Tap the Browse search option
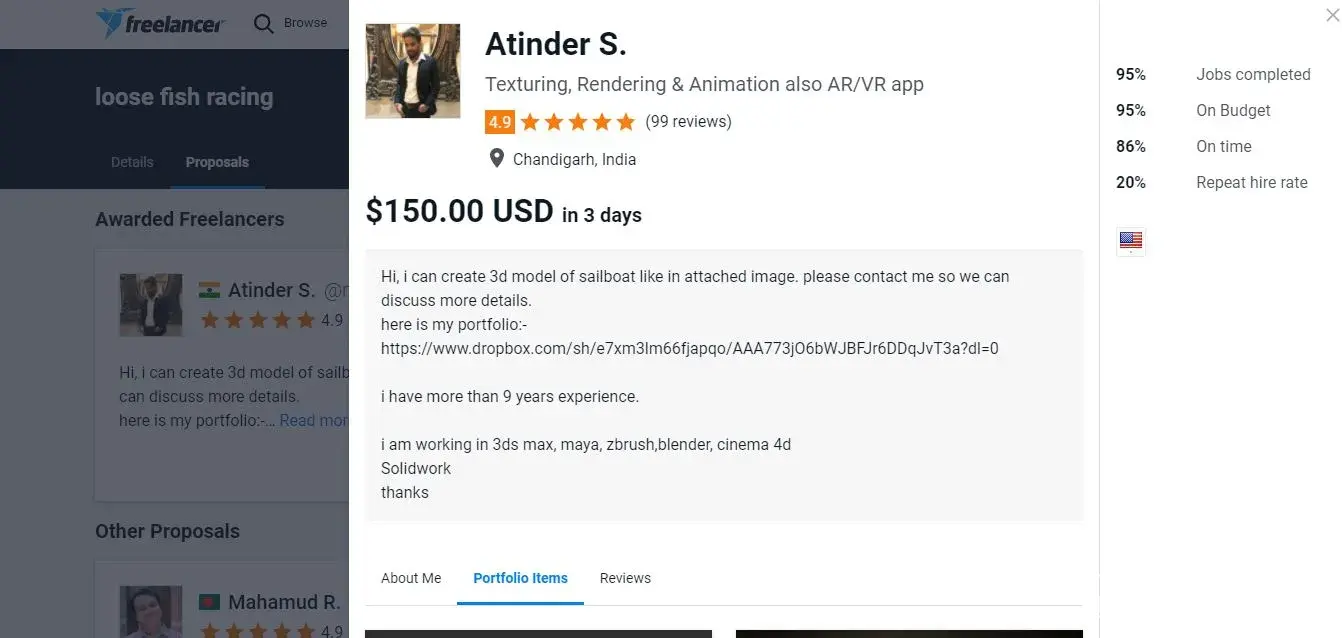Screen dimensions: 1342x638 [291, 23]
